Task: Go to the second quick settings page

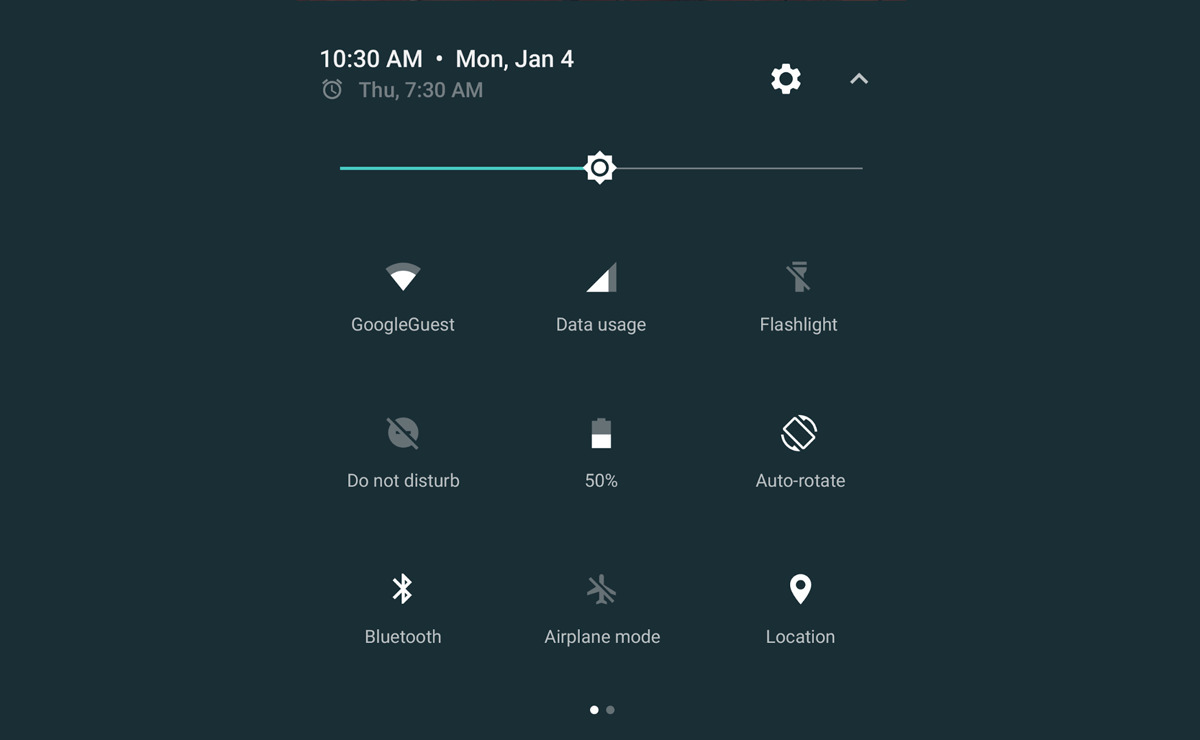Action: (x=611, y=710)
